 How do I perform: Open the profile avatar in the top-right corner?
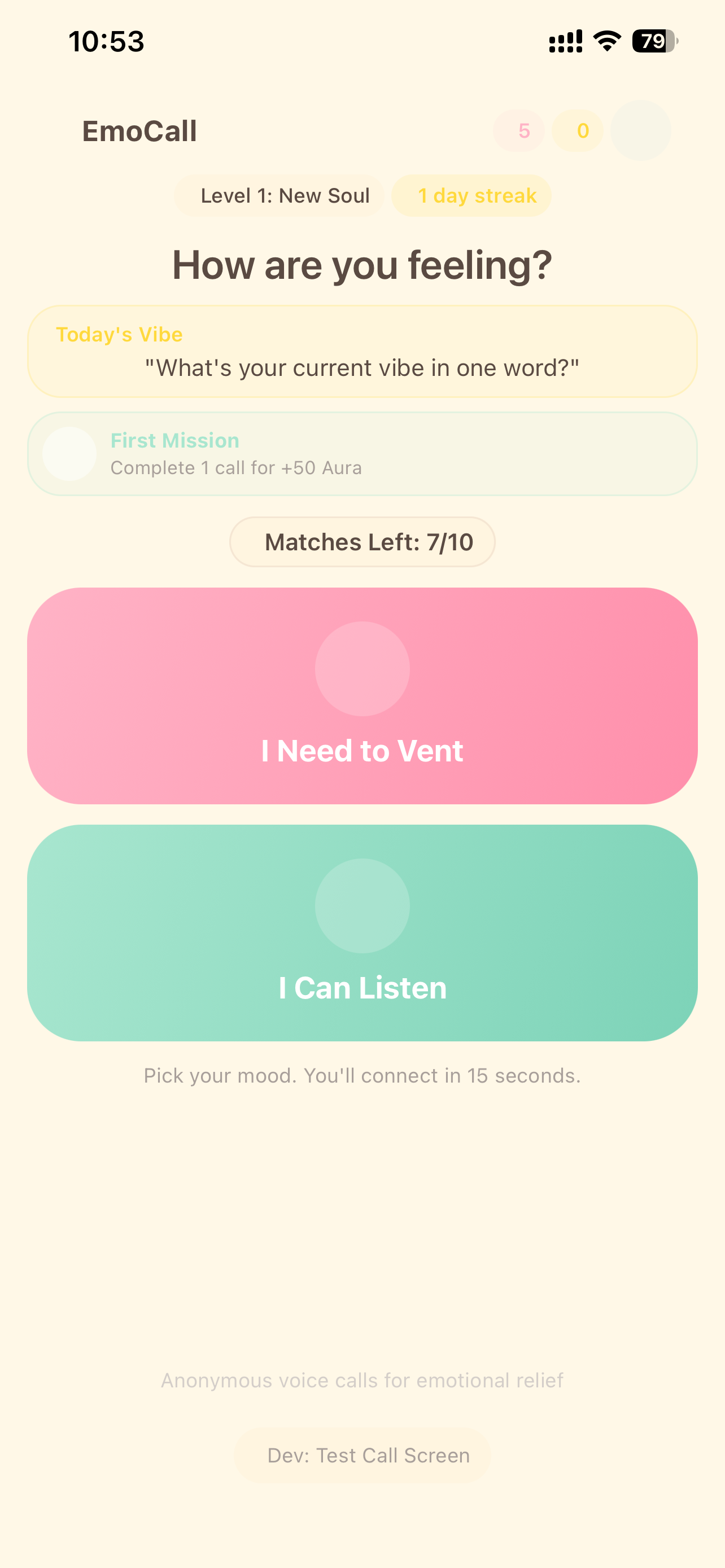[641, 131]
